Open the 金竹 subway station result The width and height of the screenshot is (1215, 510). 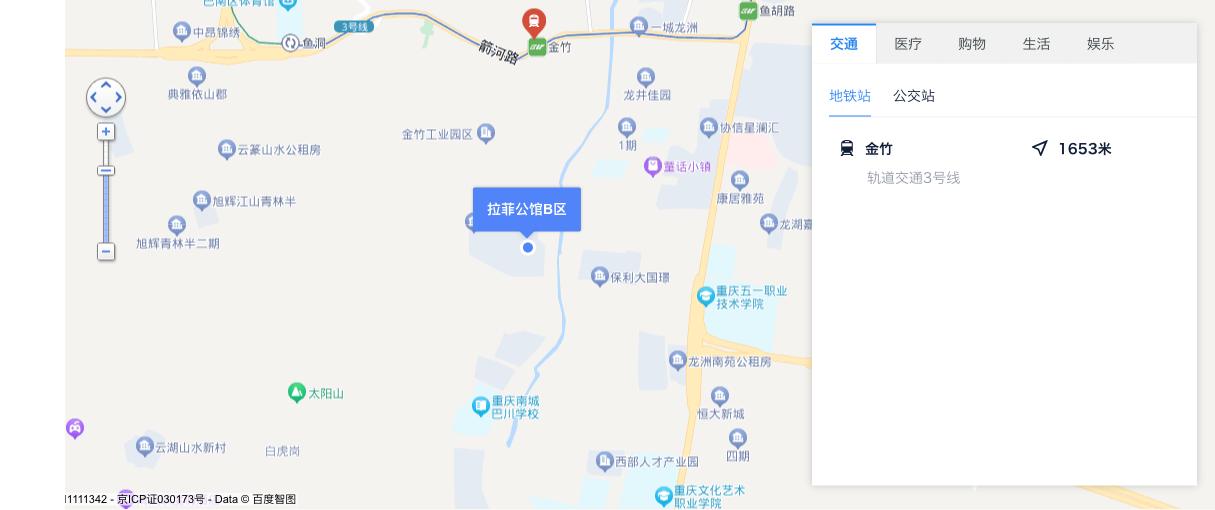[879, 149]
